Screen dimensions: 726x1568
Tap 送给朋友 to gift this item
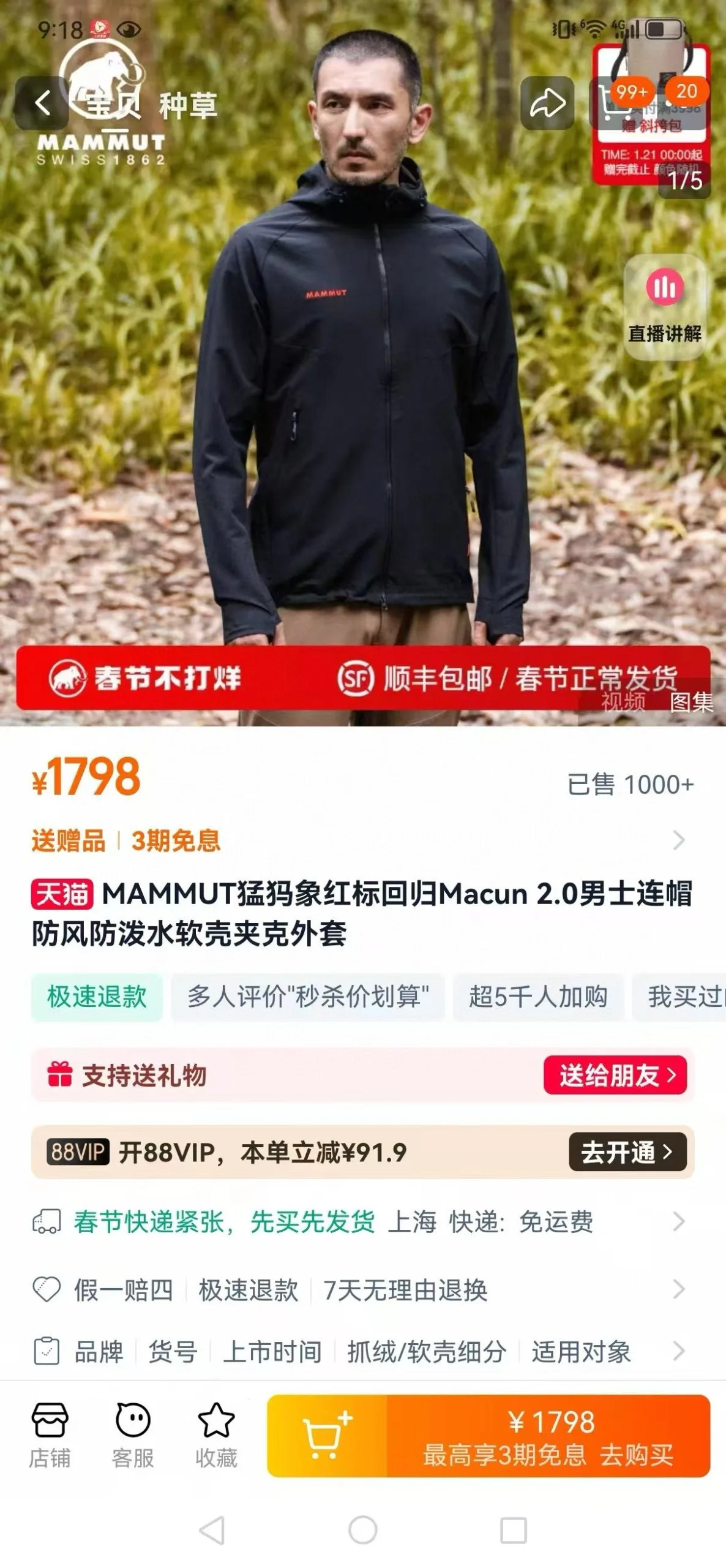coord(615,1075)
